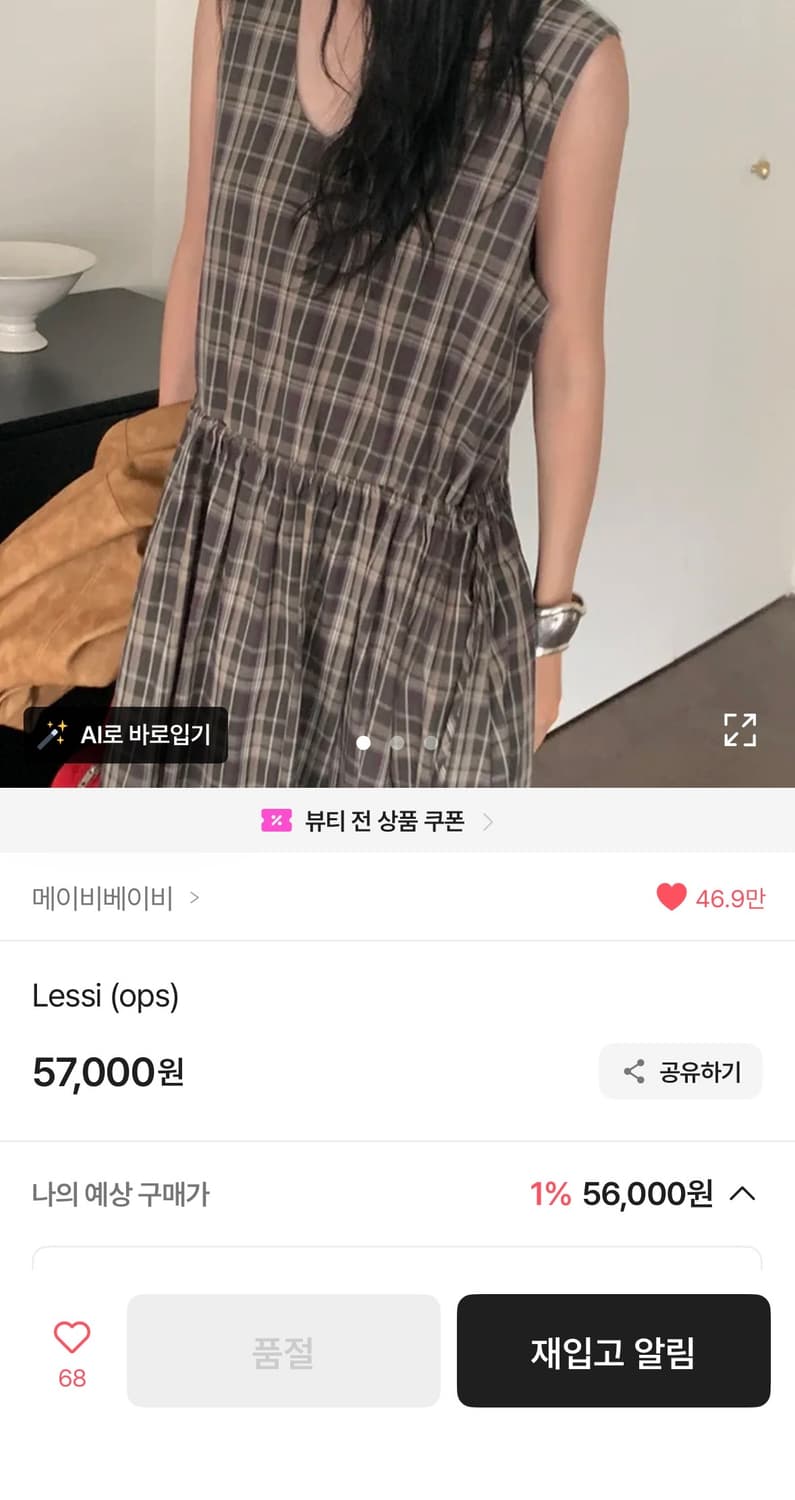
Task: Click the chevron after 뷰티 전 상품 쿠폰
Action: (488, 821)
